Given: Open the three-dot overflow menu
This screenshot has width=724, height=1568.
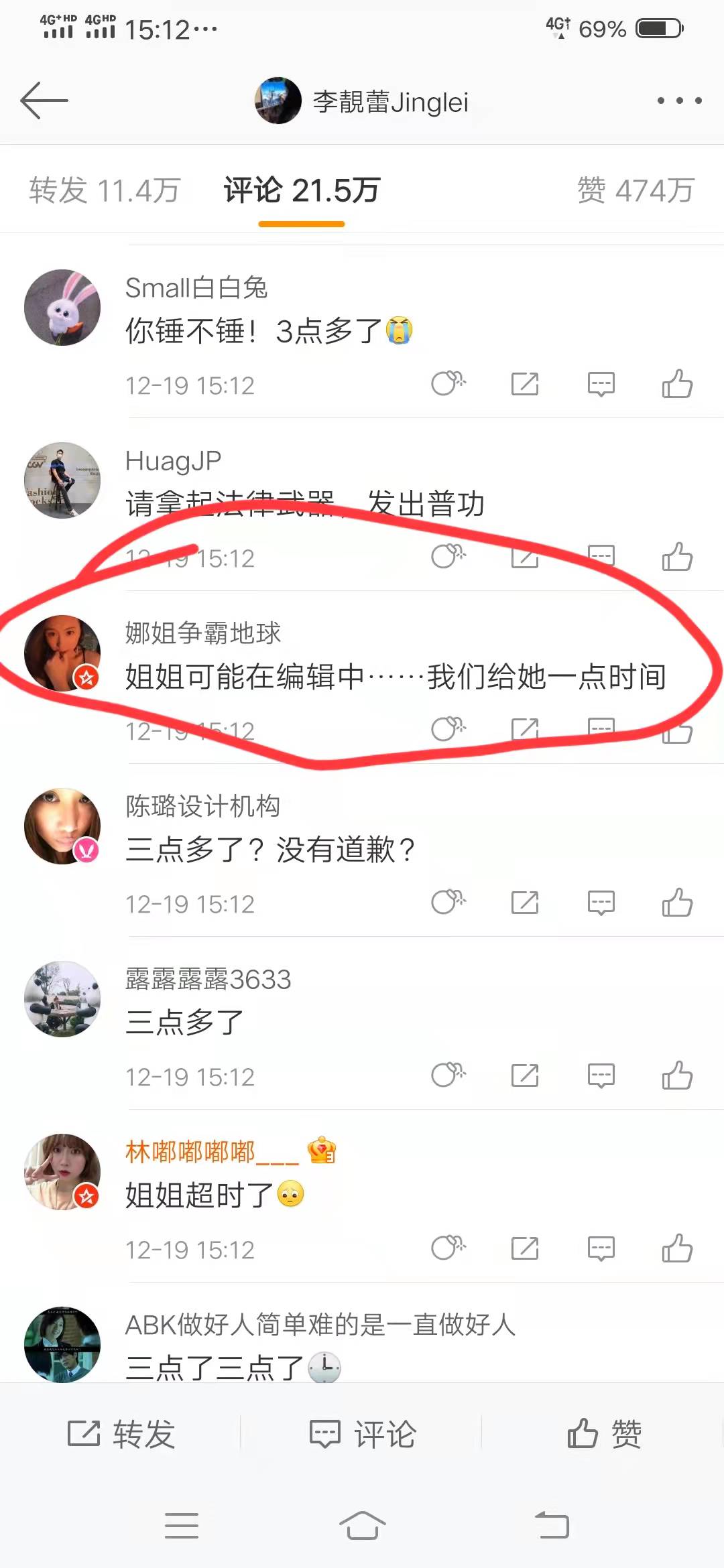Looking at the screenshot, I should [x=679, y=101].
